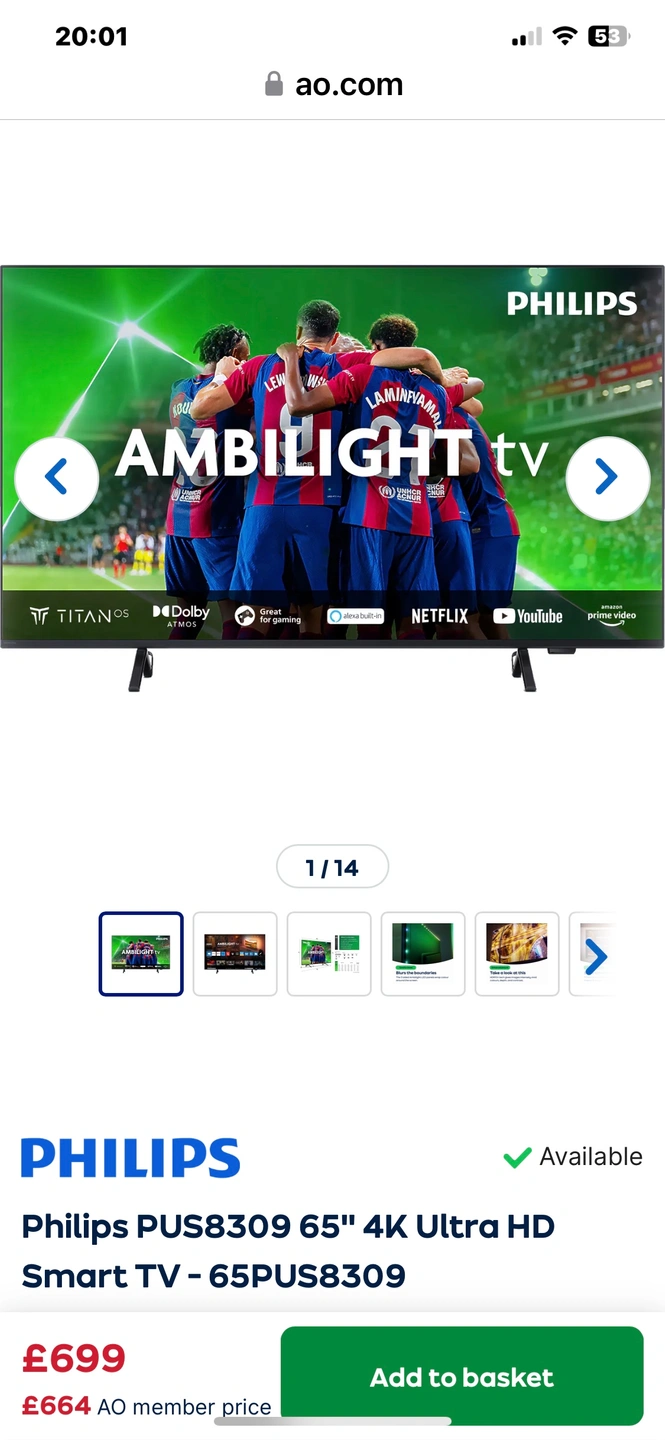The image size is (665, 1440).
Task: Select the third thumbnail with dimensions
Action: pos(329,954)
